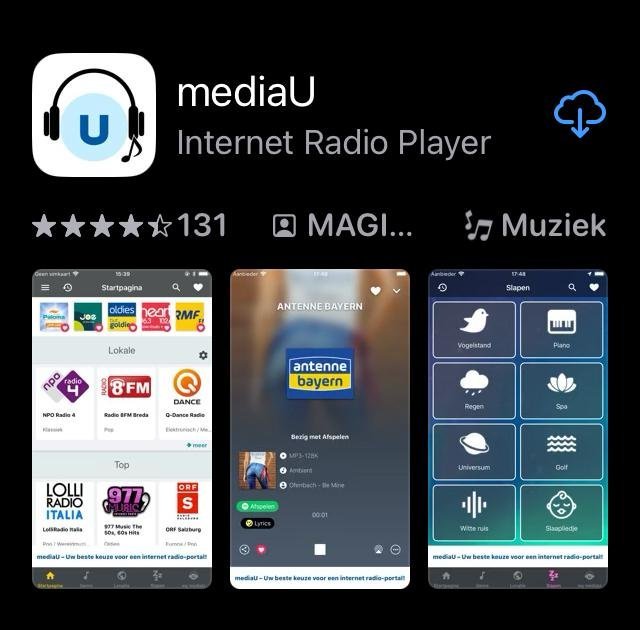Open the first screenshot showing Startpagina
Screen dimensions: 640x630
click(x=121, y=428)
